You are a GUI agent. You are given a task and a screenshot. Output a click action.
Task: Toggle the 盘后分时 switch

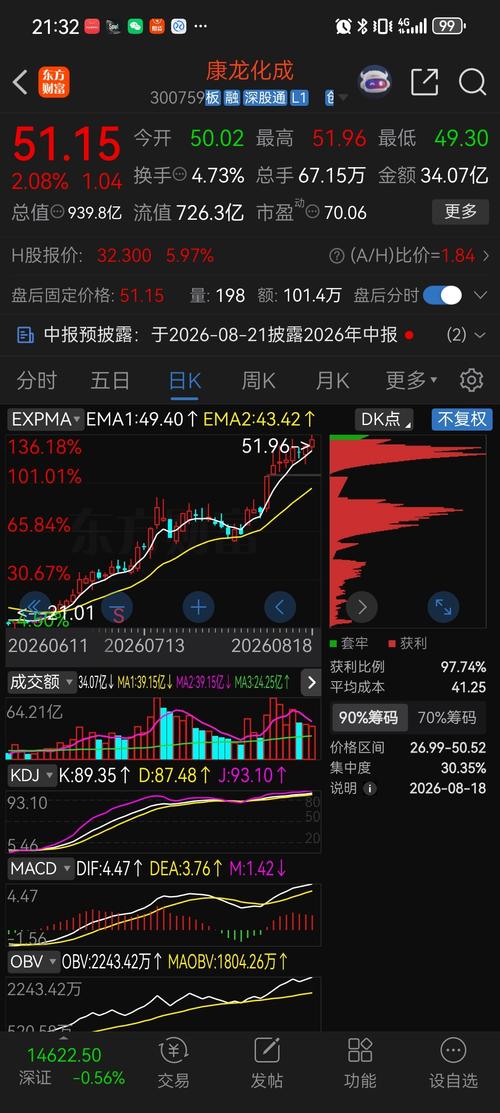[x=442, y=295]
